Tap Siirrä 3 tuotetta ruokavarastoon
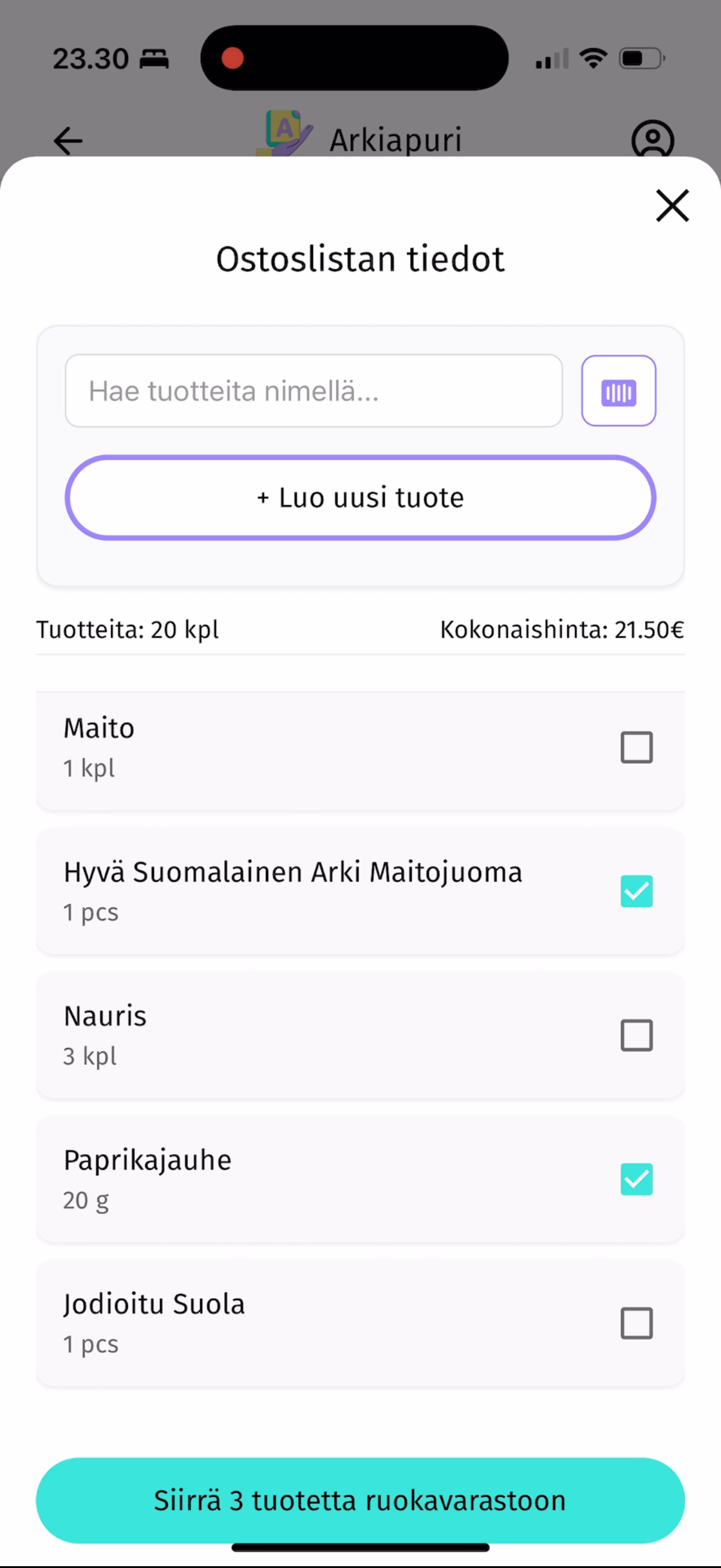The width and height of the screenshot is (721, 1568). point(360,1499)
